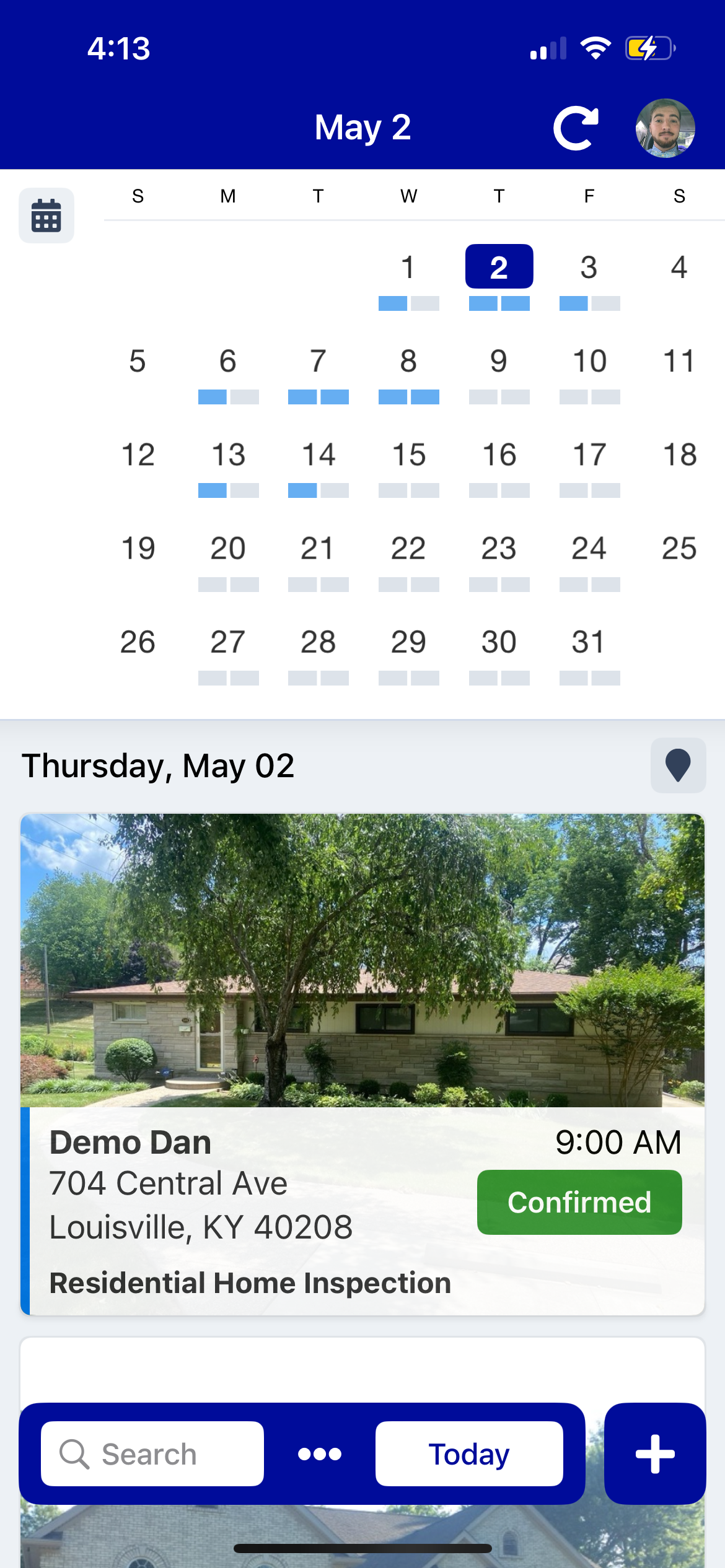Image resolution: width=725 pixels, height=1568 pixels.
Task: Open the calendar view switcher icon
Action: [x=46, y=216]
